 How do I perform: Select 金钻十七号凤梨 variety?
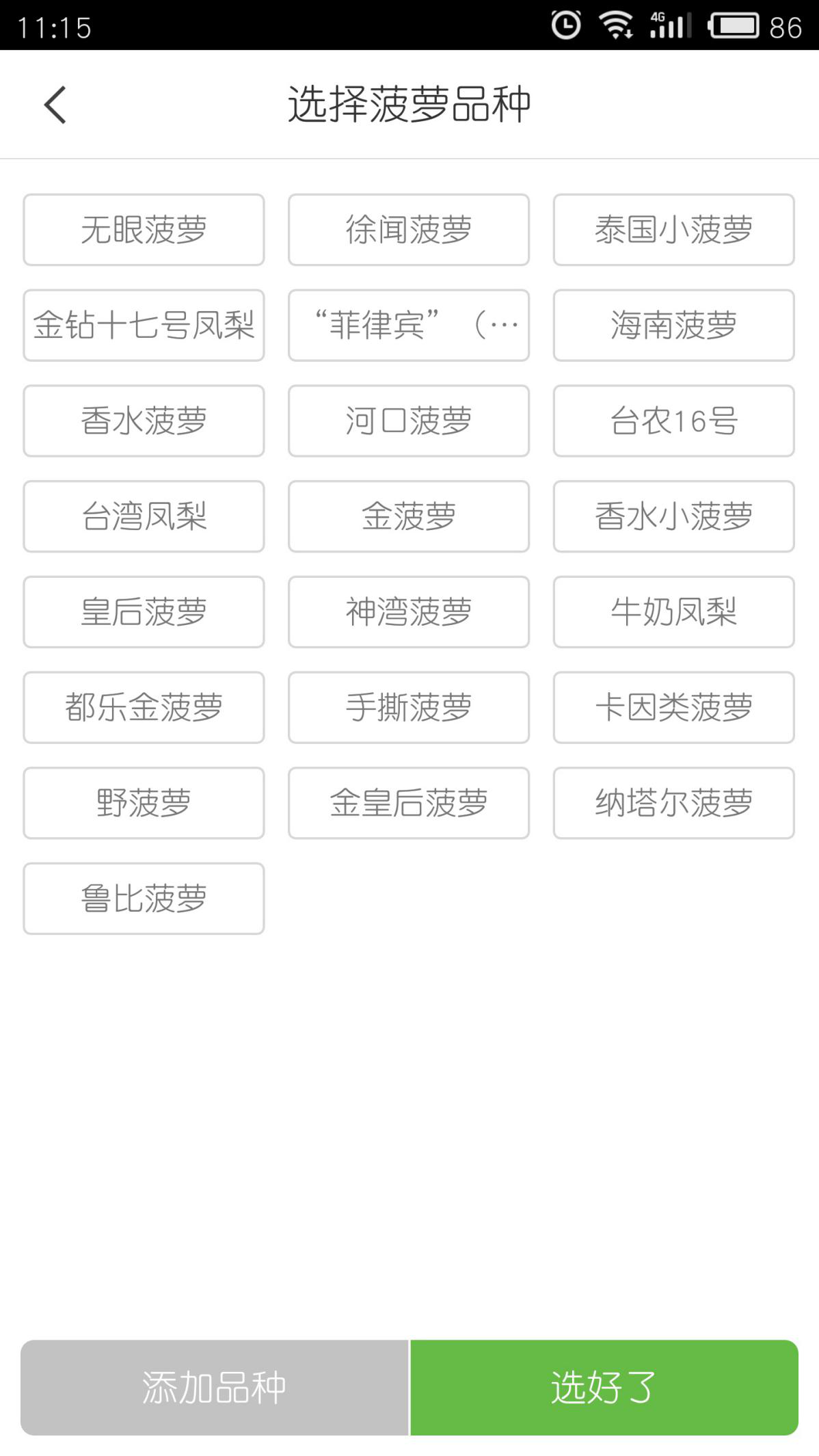[144, 326]
